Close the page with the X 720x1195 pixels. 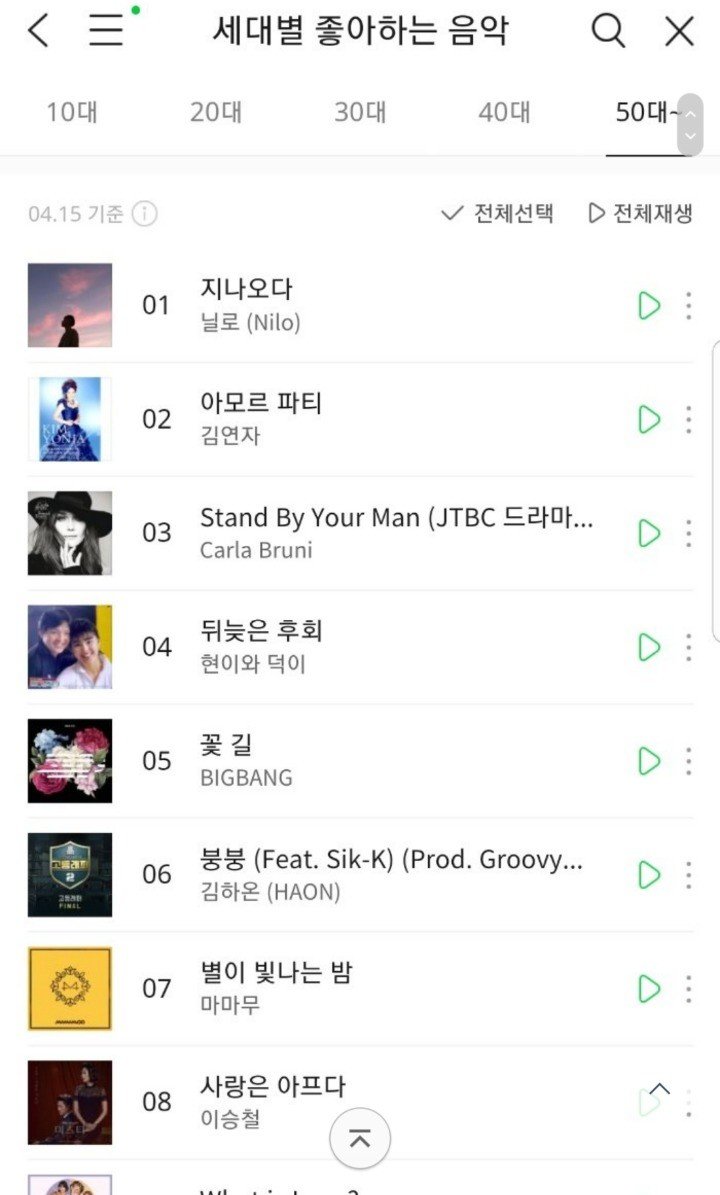click(679, 31)
